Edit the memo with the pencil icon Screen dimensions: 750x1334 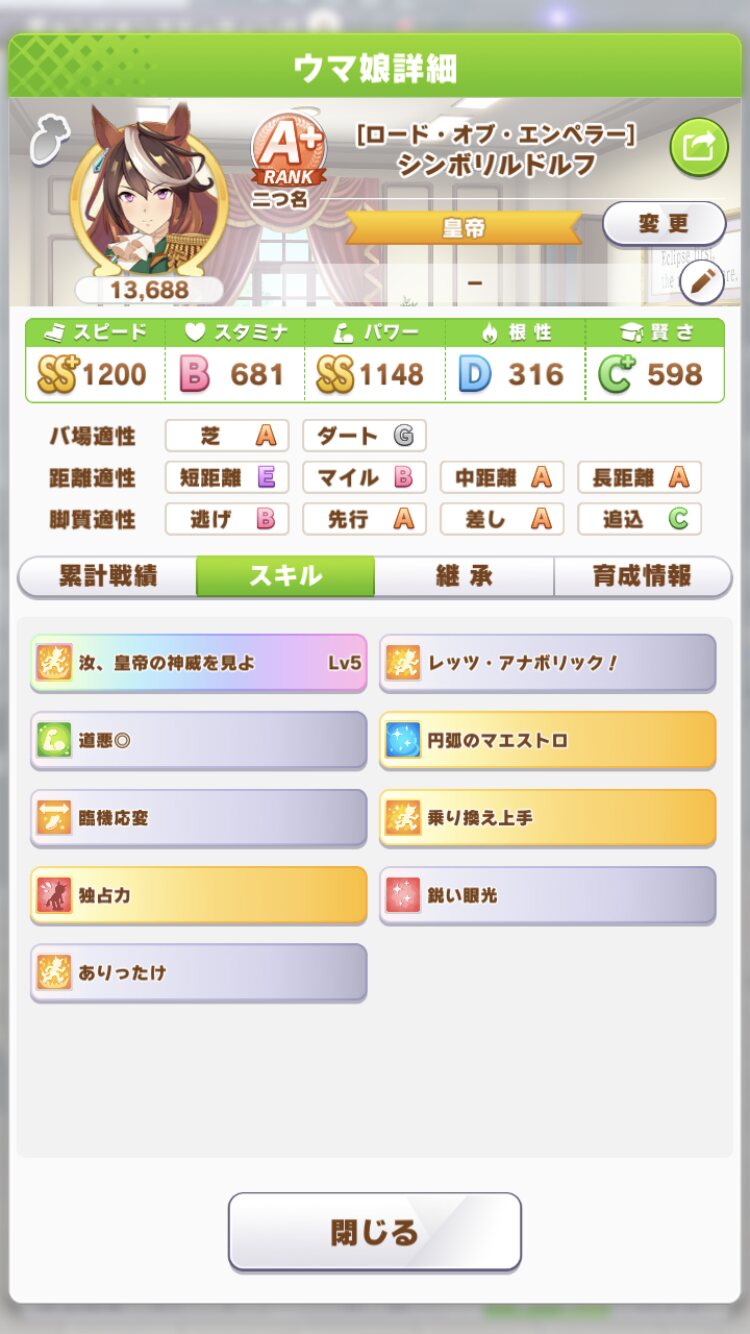click(x=701, y=283)
